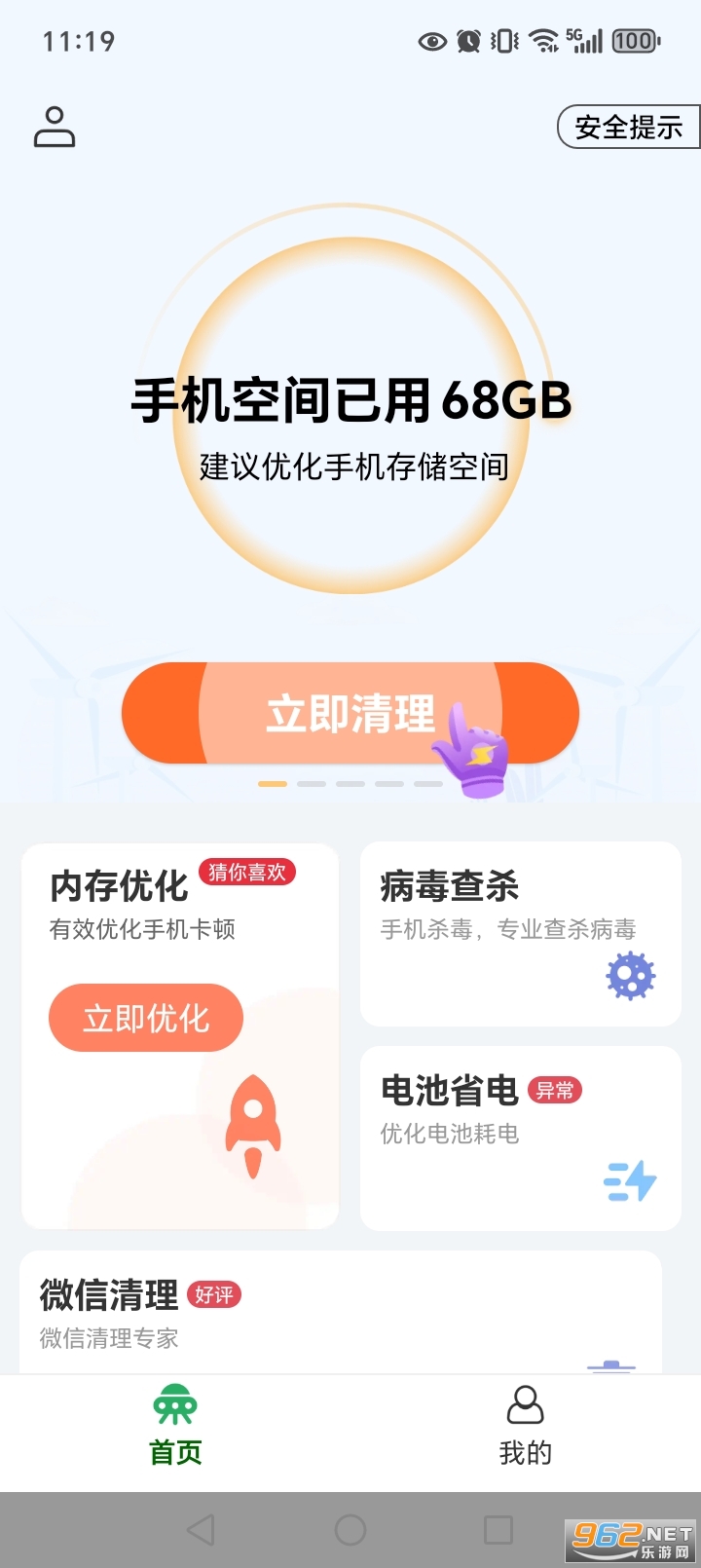Select the virus scan gear icon

tap(631, 975)
